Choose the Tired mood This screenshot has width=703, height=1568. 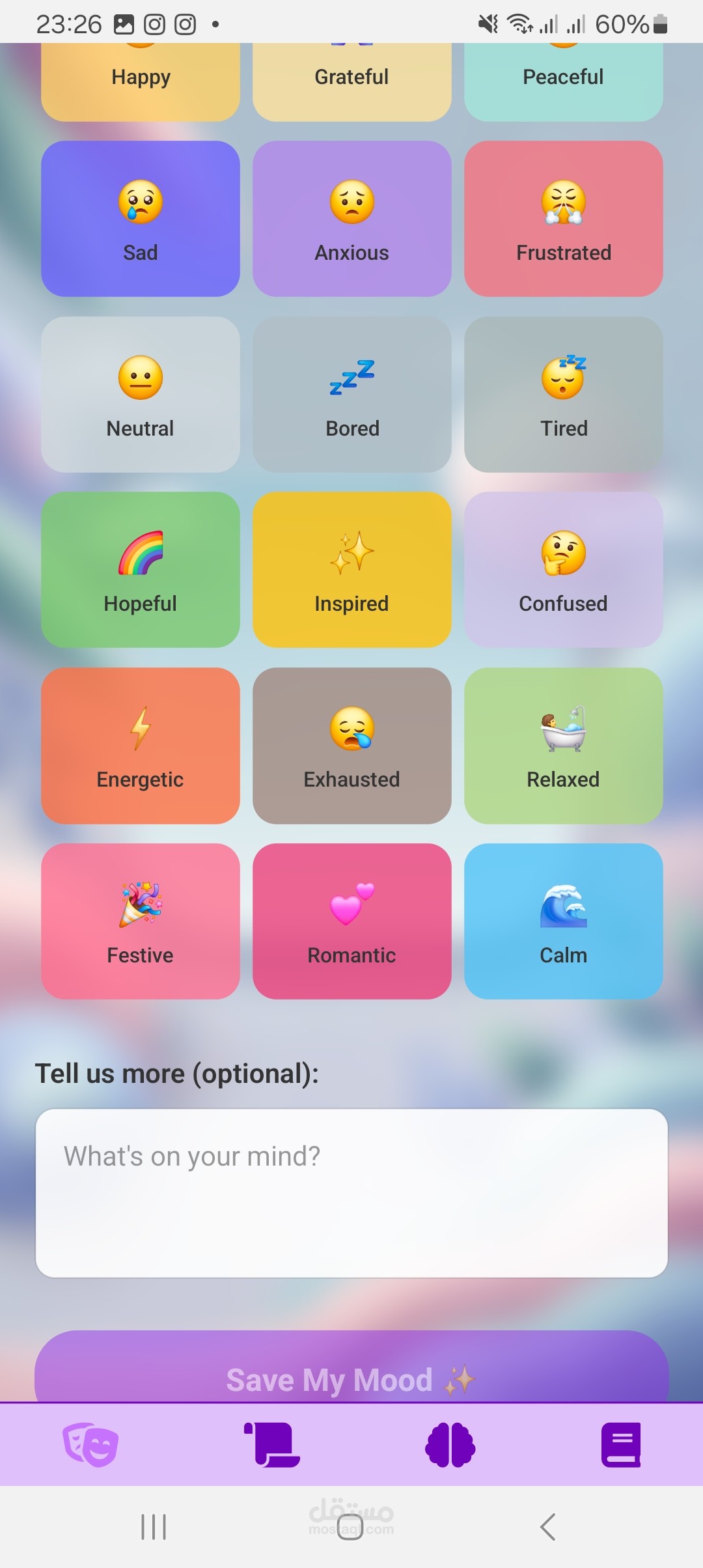click(x=563, y=395)
